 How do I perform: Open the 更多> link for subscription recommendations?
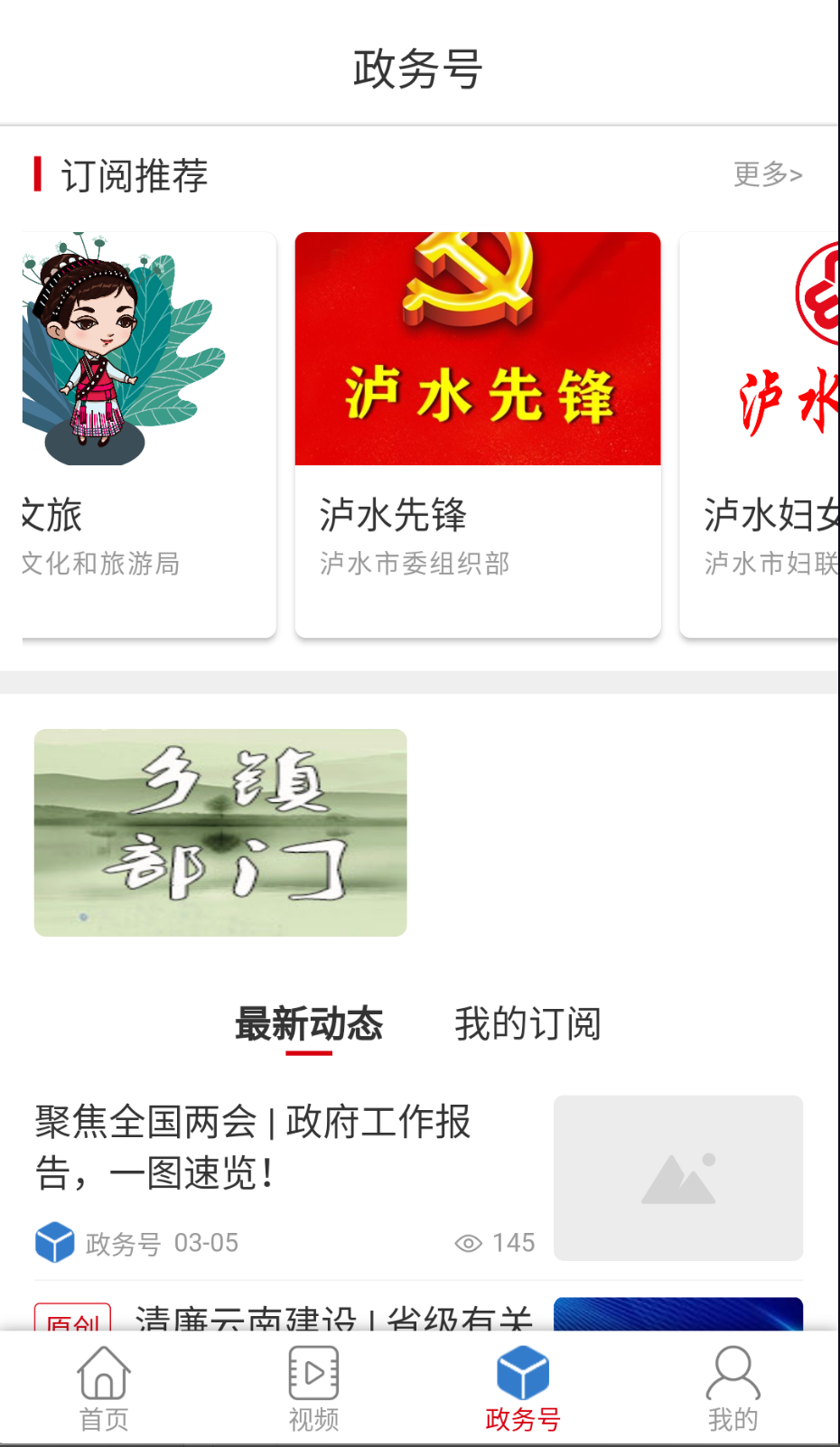767,173
